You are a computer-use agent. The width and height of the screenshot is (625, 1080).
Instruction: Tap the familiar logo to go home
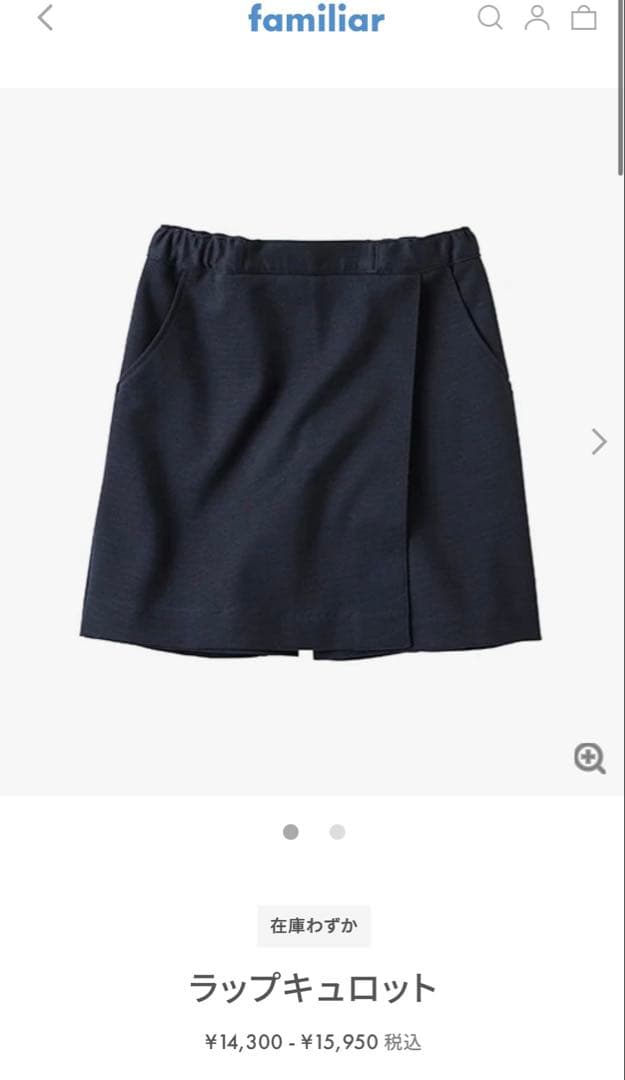tap(316, 19)
